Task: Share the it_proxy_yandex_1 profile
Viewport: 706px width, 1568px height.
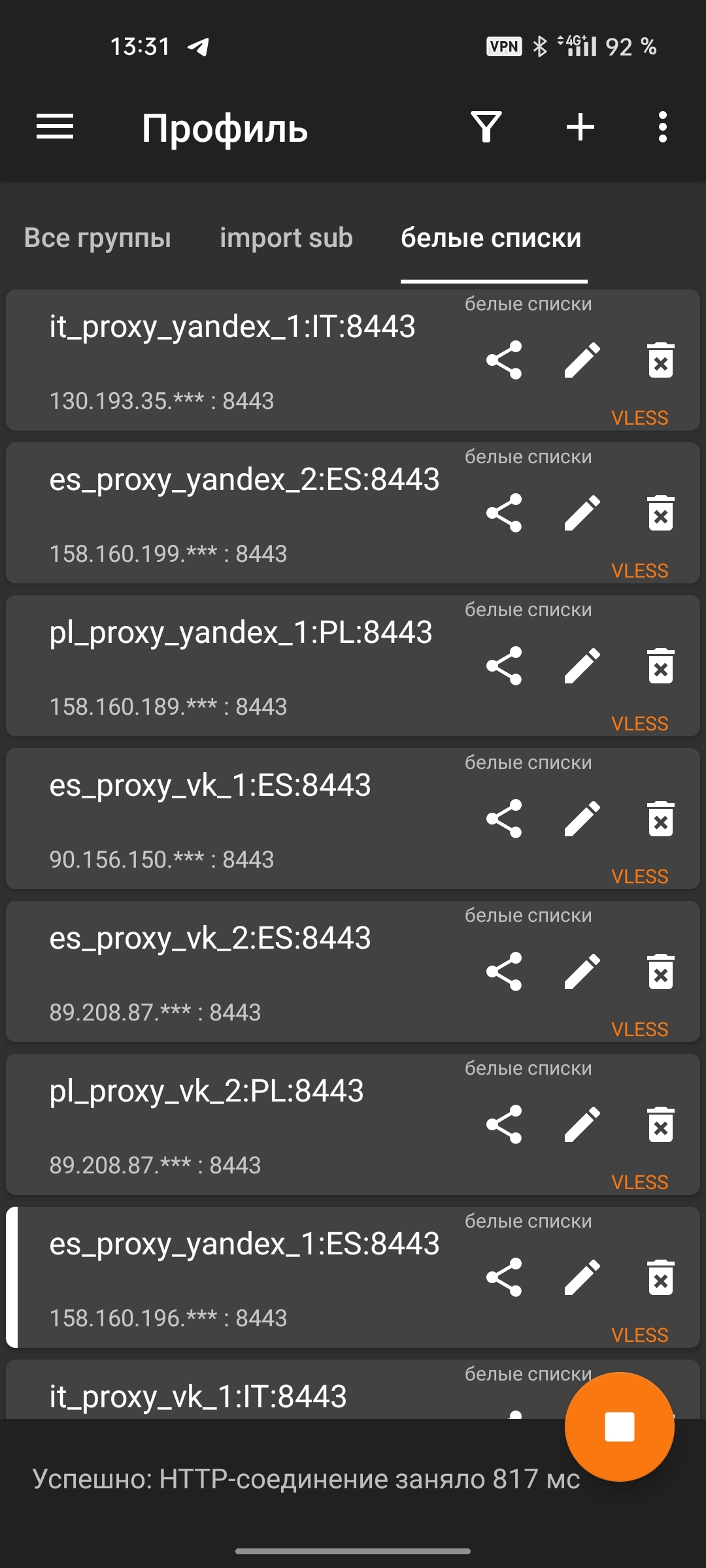Action: [504, 360]
